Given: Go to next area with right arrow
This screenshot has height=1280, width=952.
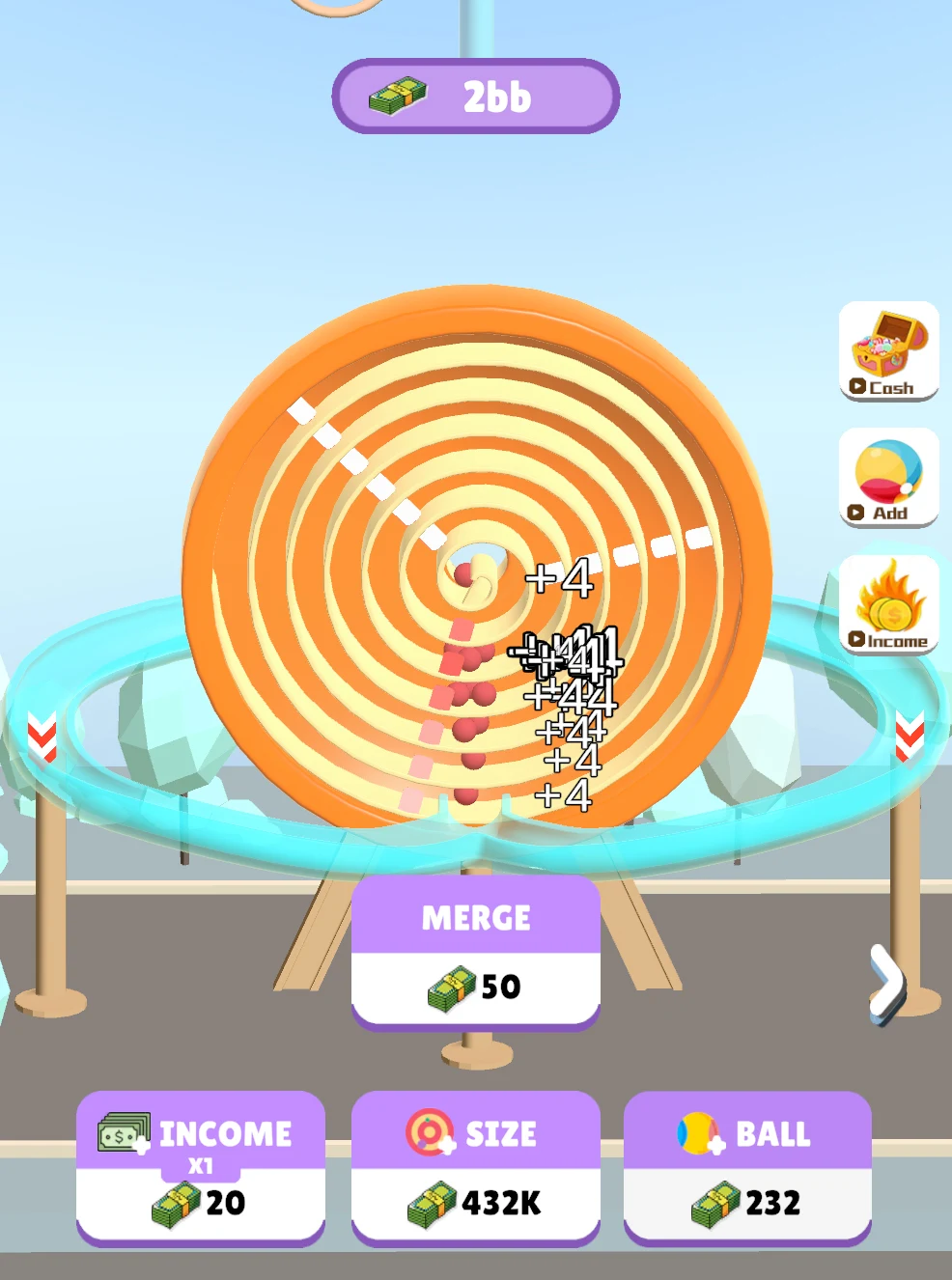Looking at the screenshot, I should tap(886, 983).
